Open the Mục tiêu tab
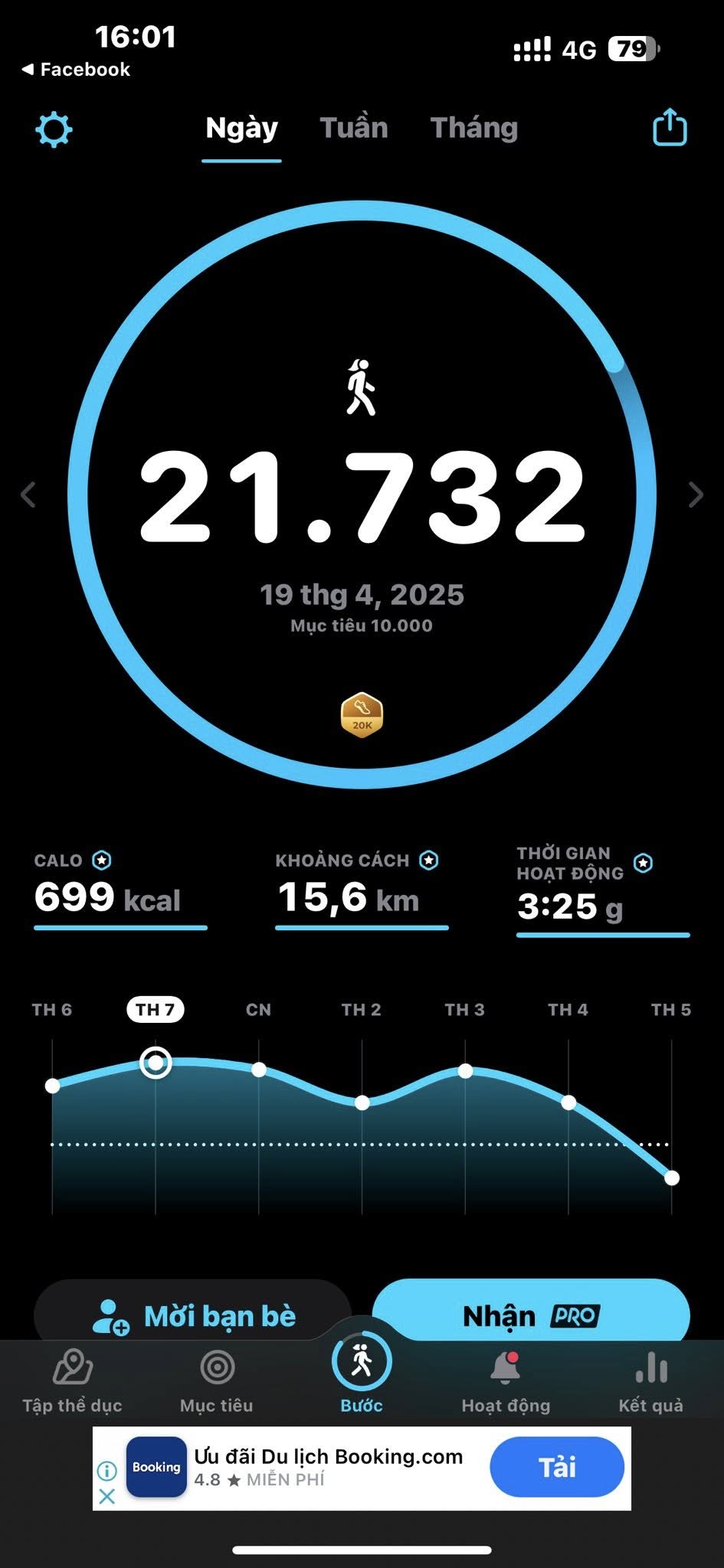The height and width of the screenshot is (1568, 724). [x=217, y=1381]
